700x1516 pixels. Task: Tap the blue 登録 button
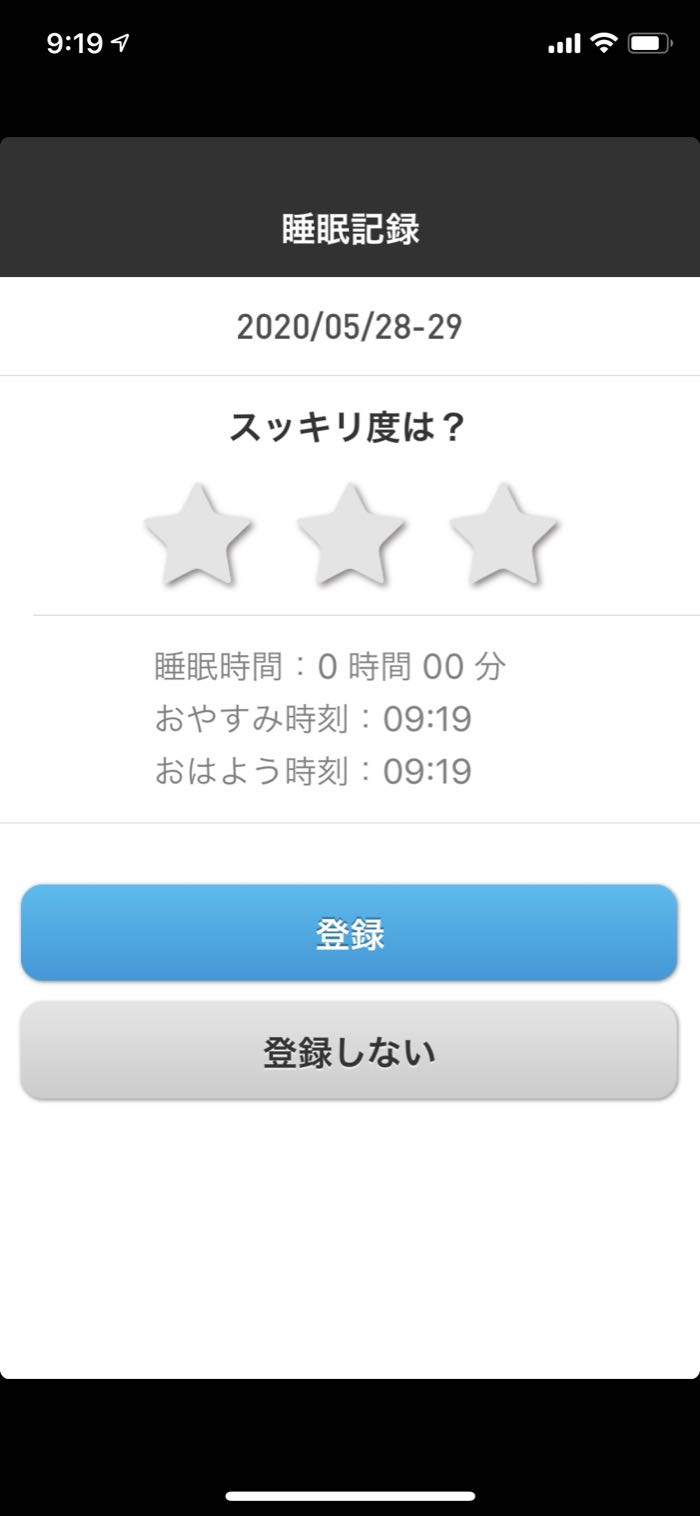click(349, 933)
